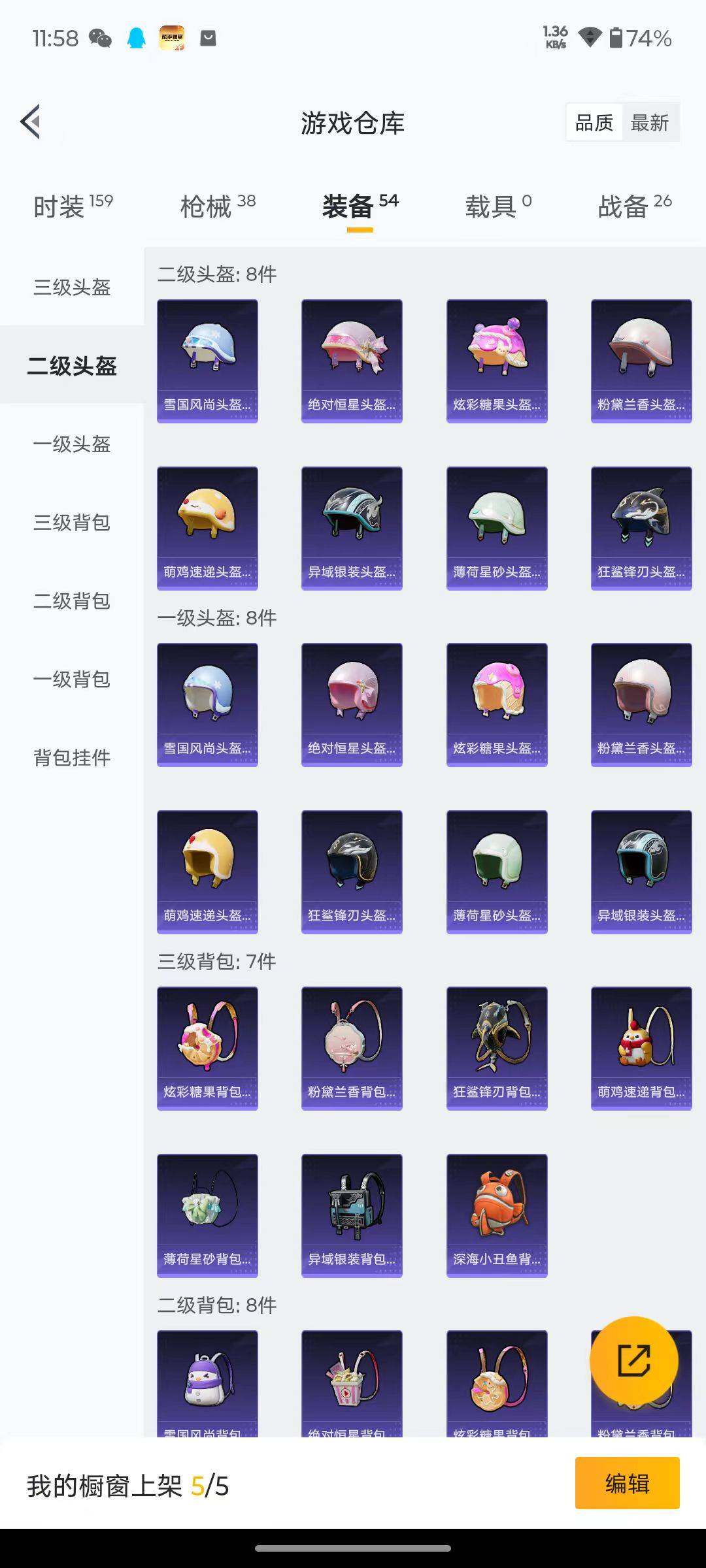Open 萌鸡速递头盔 under 一级头盔
This screenshot has height=1568, width=706.
click(x=207, y=872)
